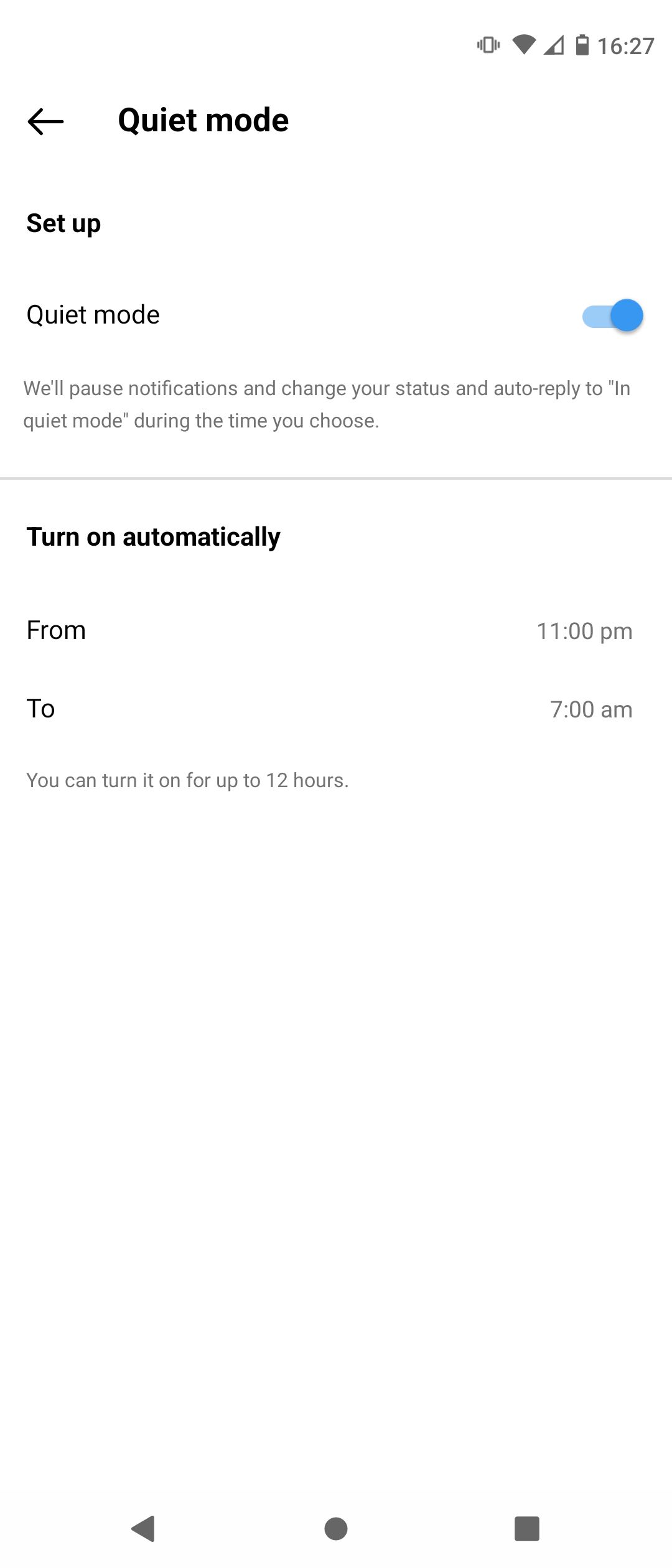Viewport: 672px width, 1568px height.
Task: Change the From time of 11:00 pm
Action: pos(584,631)
